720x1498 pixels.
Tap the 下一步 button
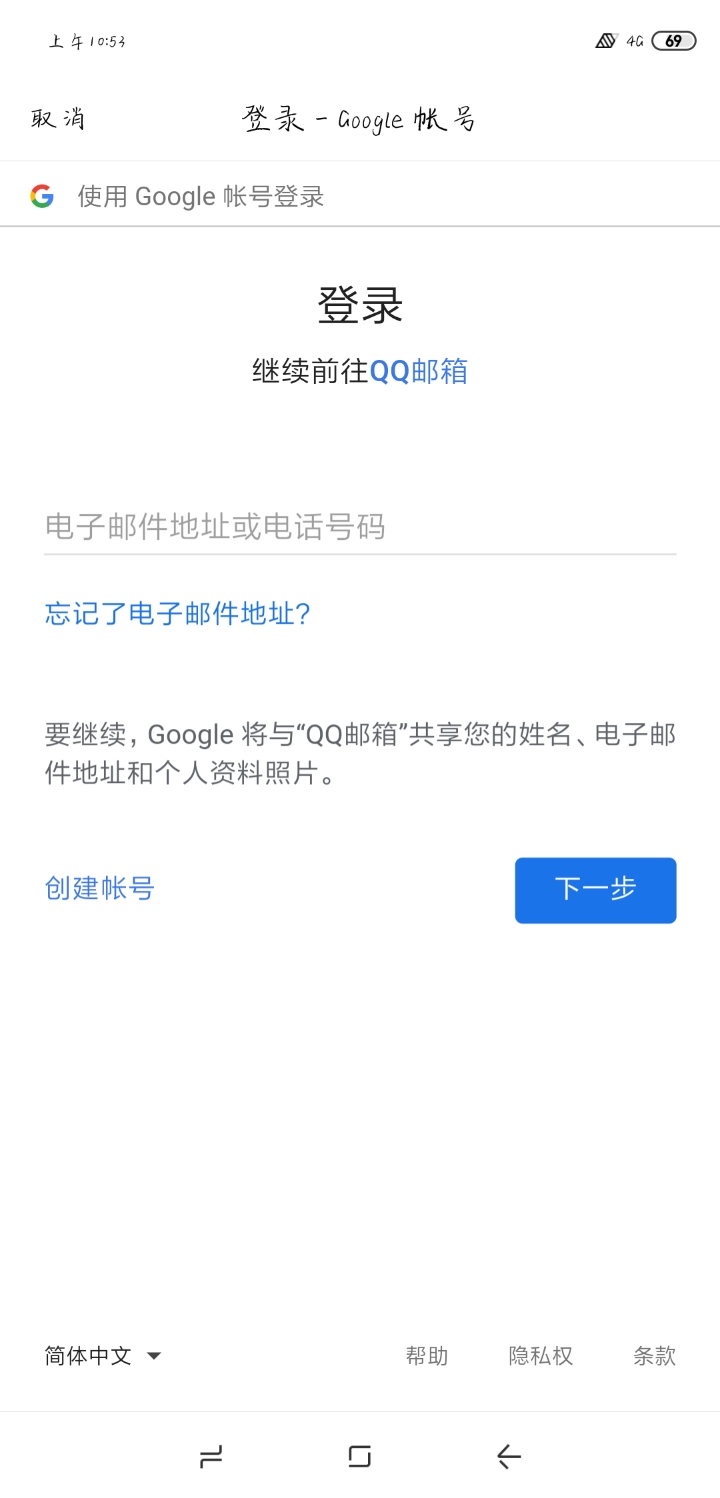tap(595, 890)
